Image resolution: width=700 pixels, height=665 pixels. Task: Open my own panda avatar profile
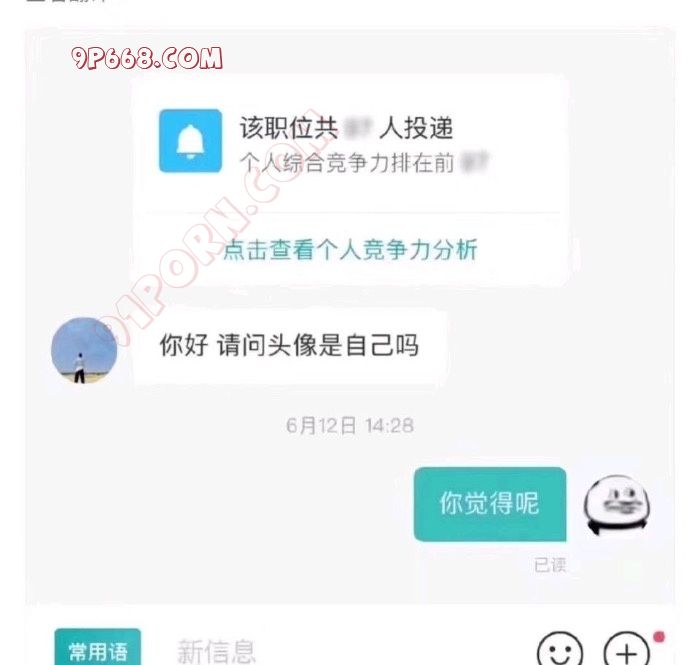[x=617, y=505]
